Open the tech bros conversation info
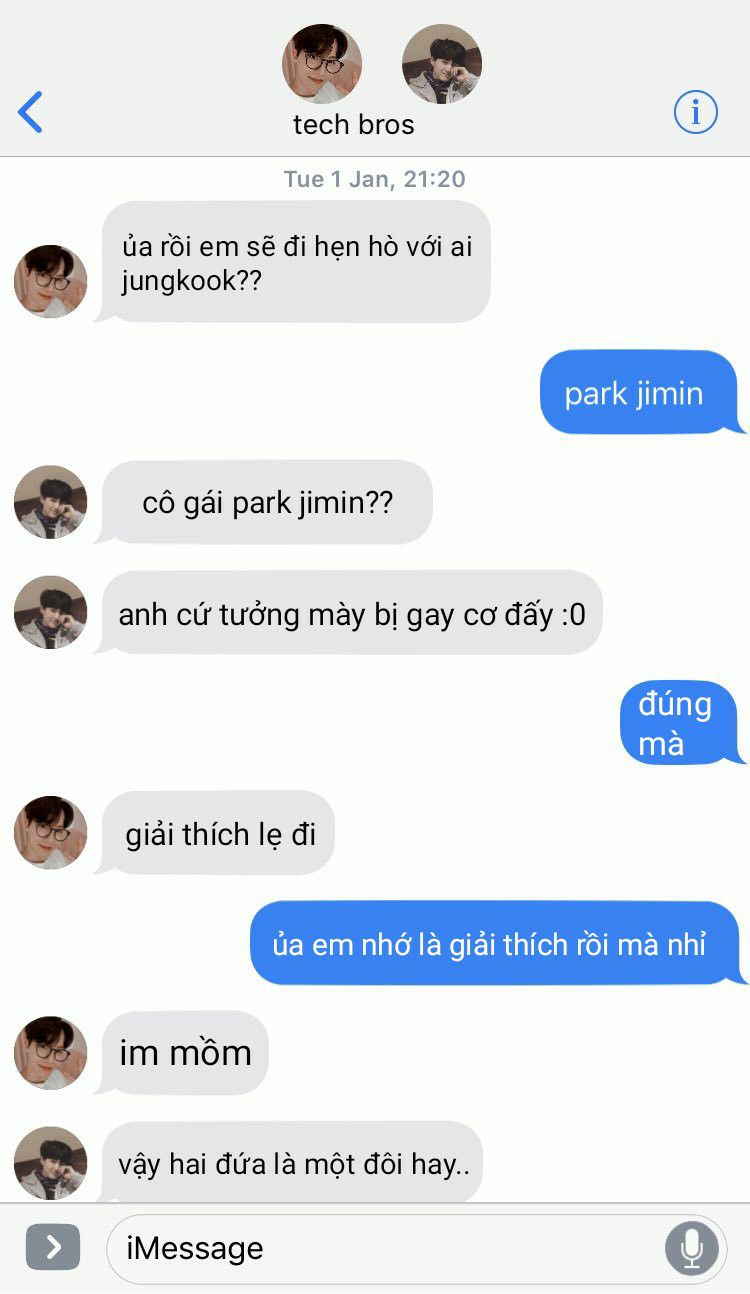The height and width of the screenshot is (1294, 750). tap(695, 112)
